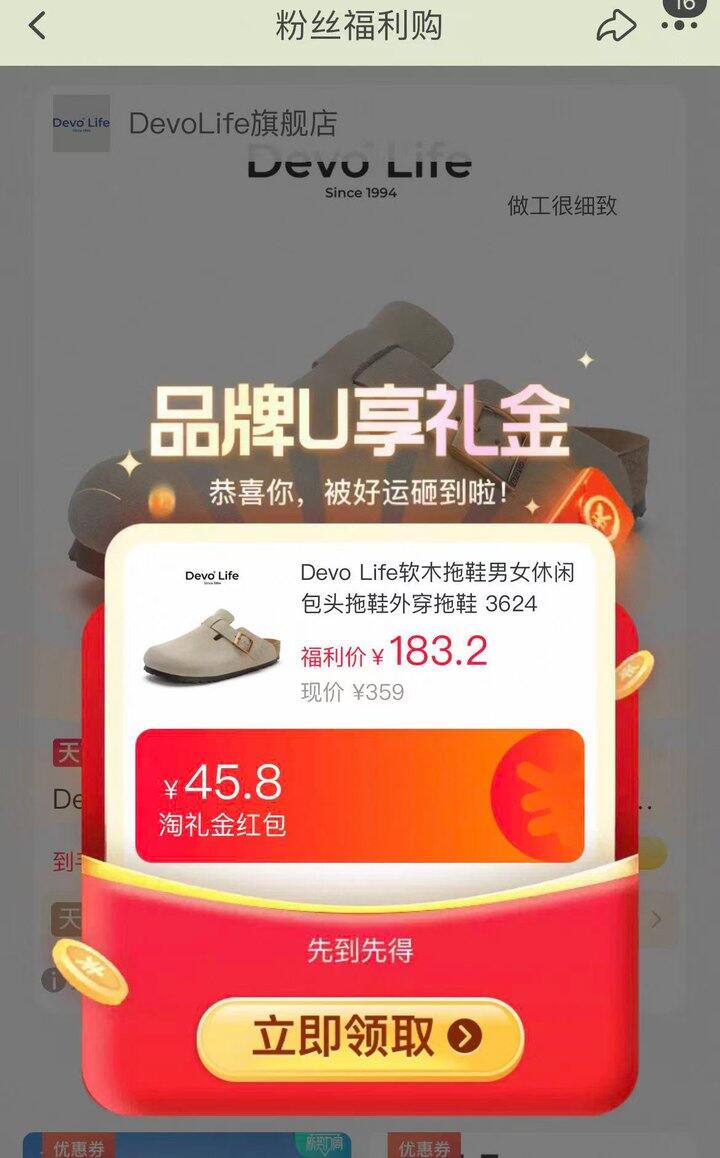Claim gift with 立即领取 button
The height and width of the screenshot is (1158, 720).
click(360, 1037)
